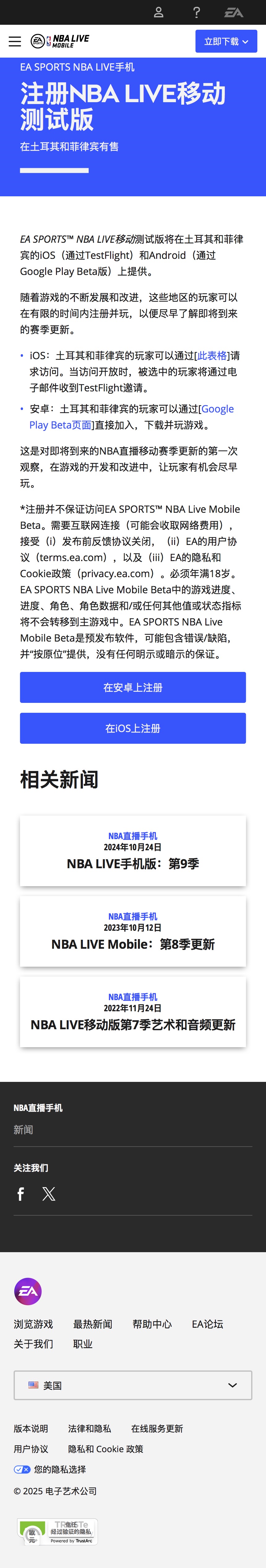Open the hamburger navigation menu
Screen dimensions: 266x1568
[15, 41]
